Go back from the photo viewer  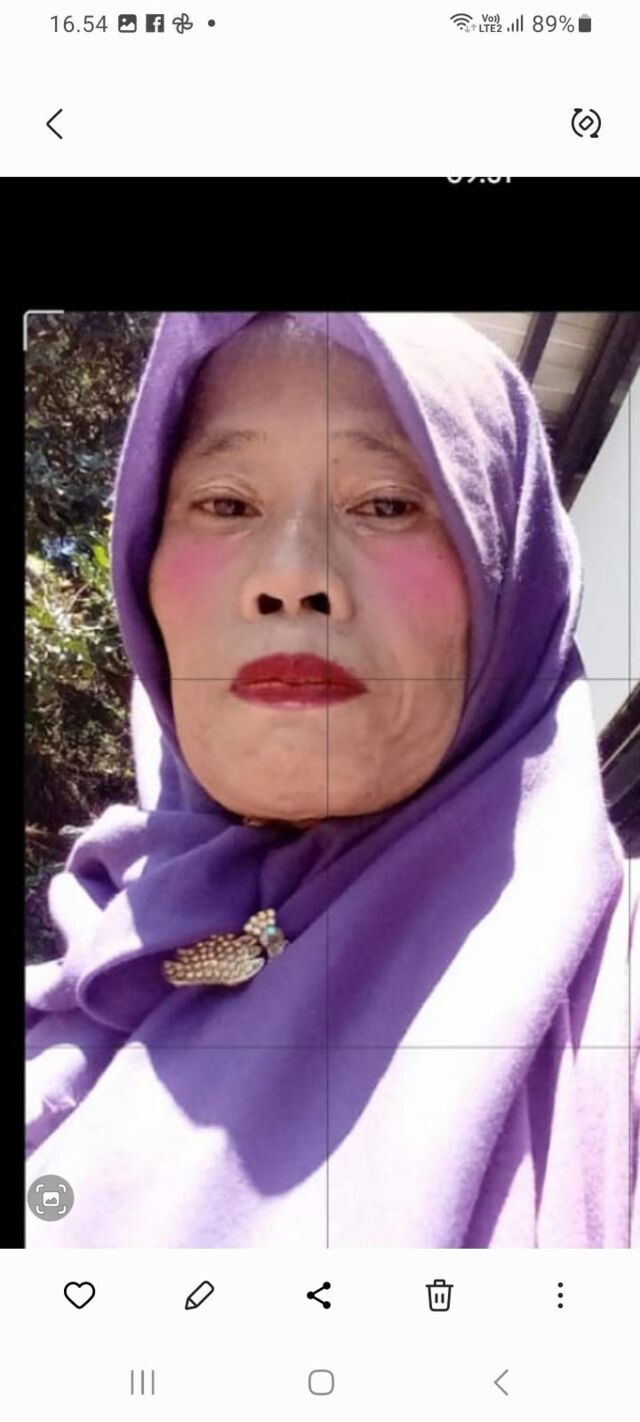click(x=55, y=124)
